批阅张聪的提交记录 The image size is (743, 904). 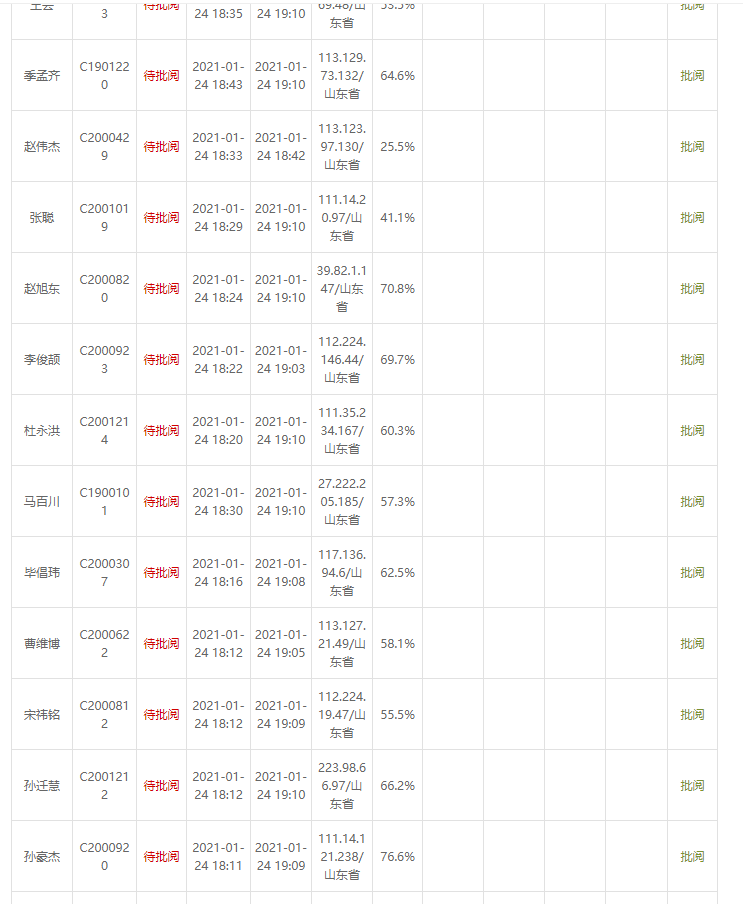(692, 217)
